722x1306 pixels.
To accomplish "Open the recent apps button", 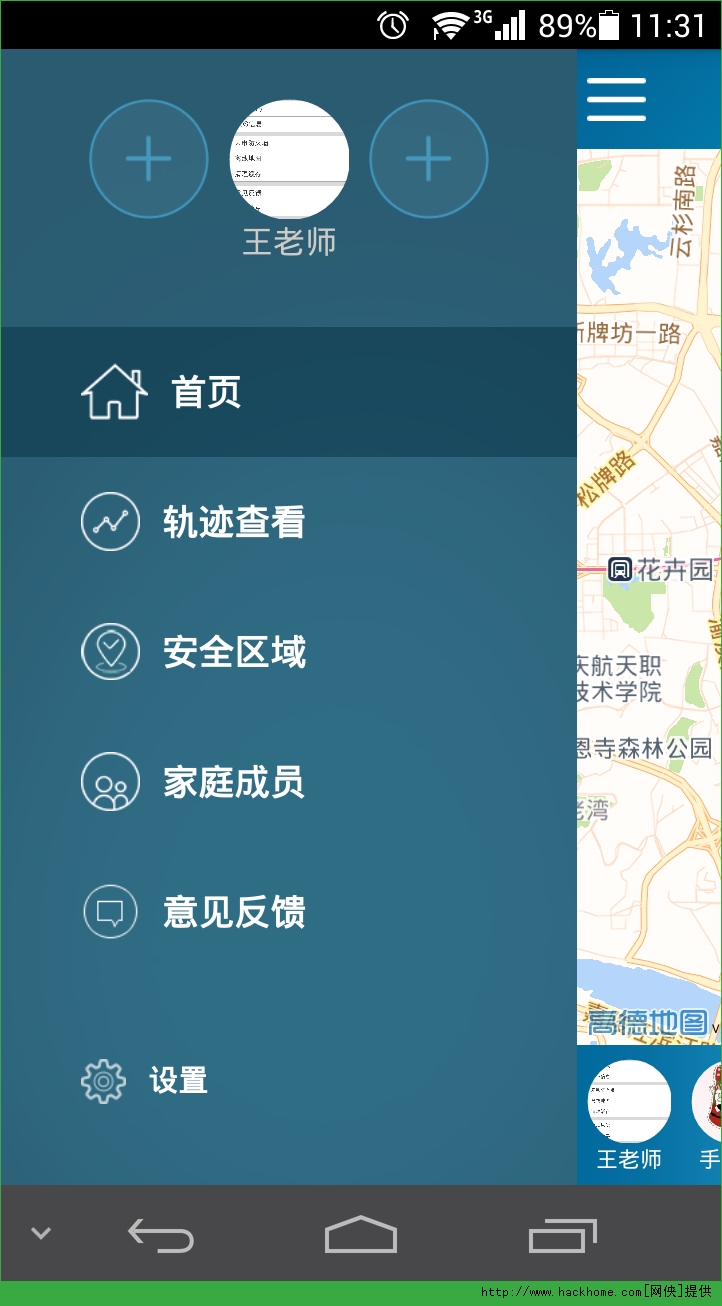I will tap(562, 1235).
